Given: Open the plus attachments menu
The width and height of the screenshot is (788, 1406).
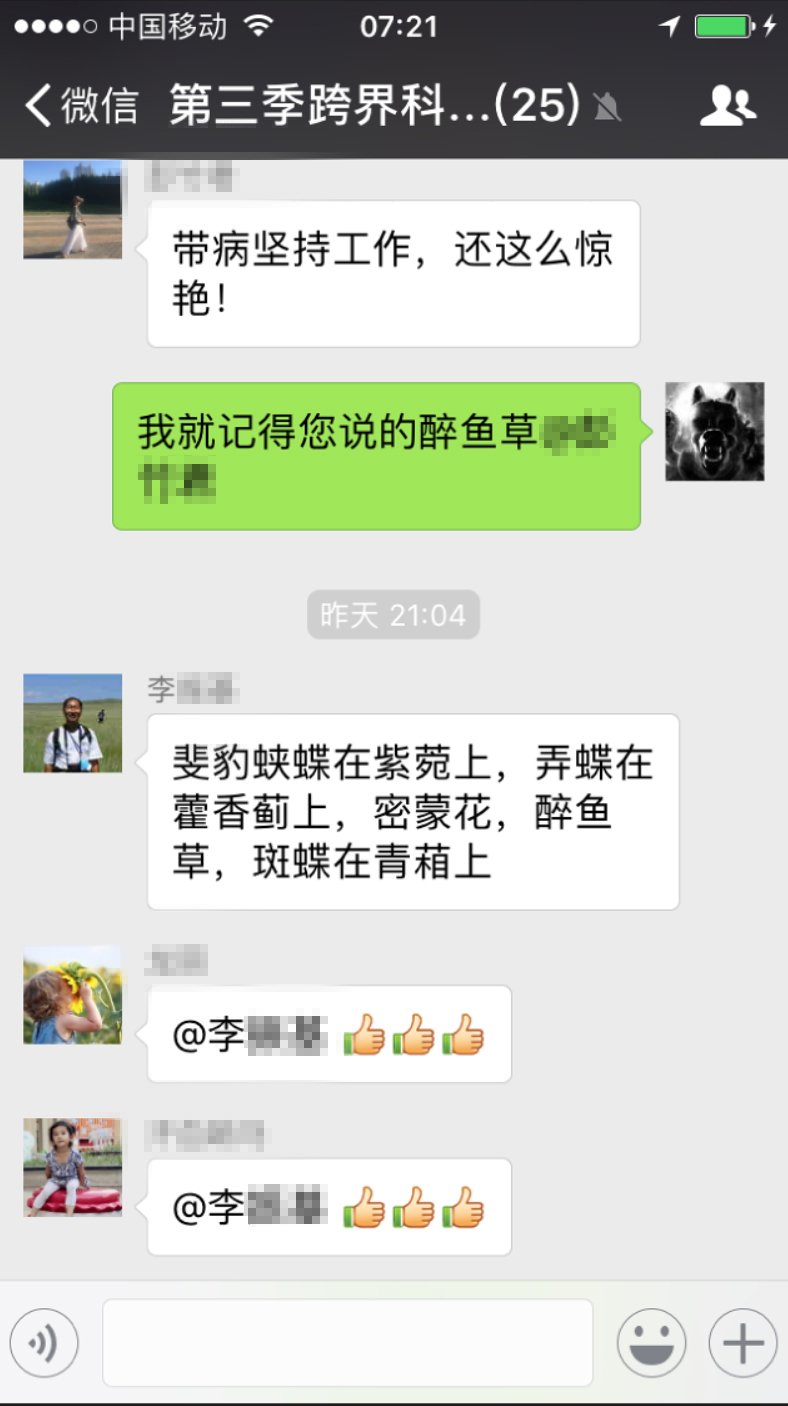Looking at the screenshot, I should coord(742,1342).
